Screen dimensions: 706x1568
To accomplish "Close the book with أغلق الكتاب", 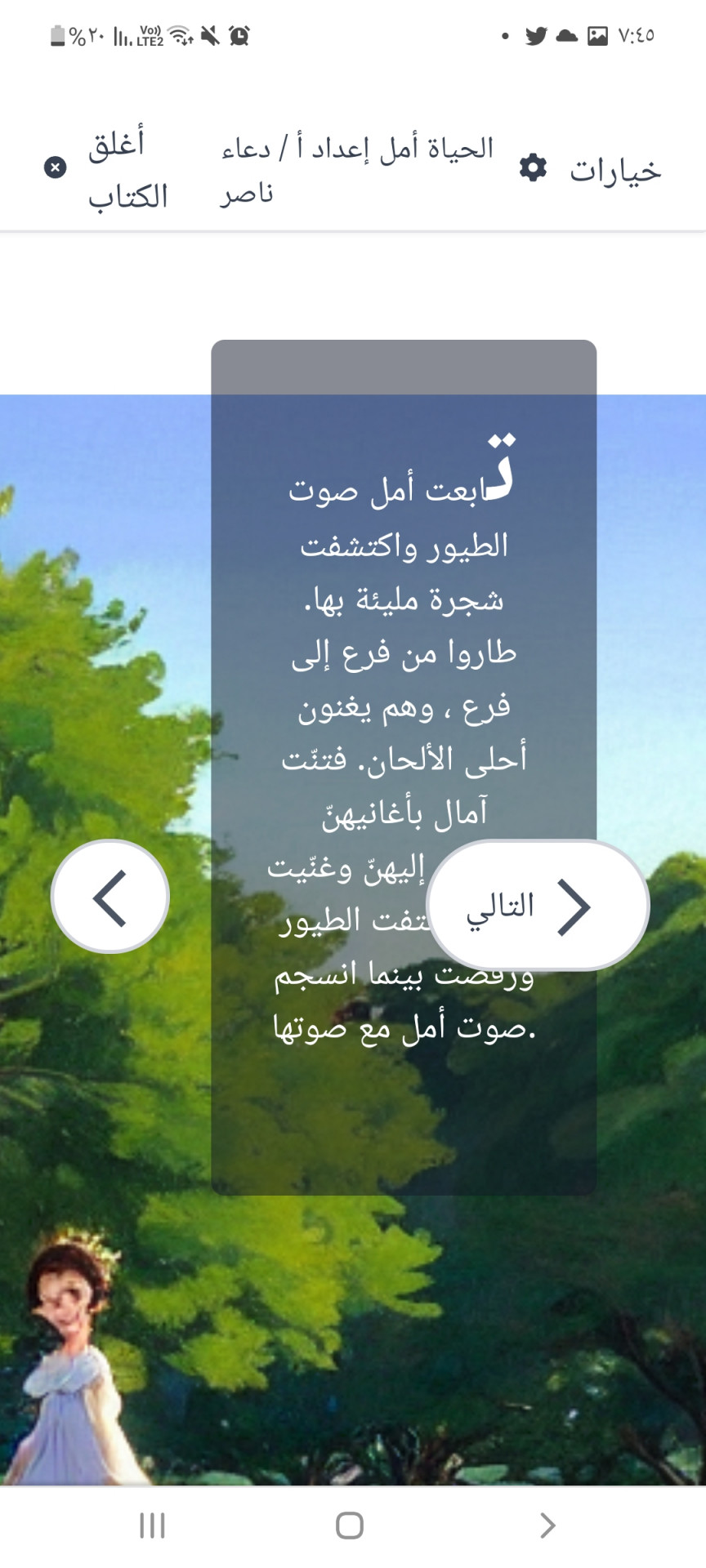I will pyautogui.click(x=106, y=169).
